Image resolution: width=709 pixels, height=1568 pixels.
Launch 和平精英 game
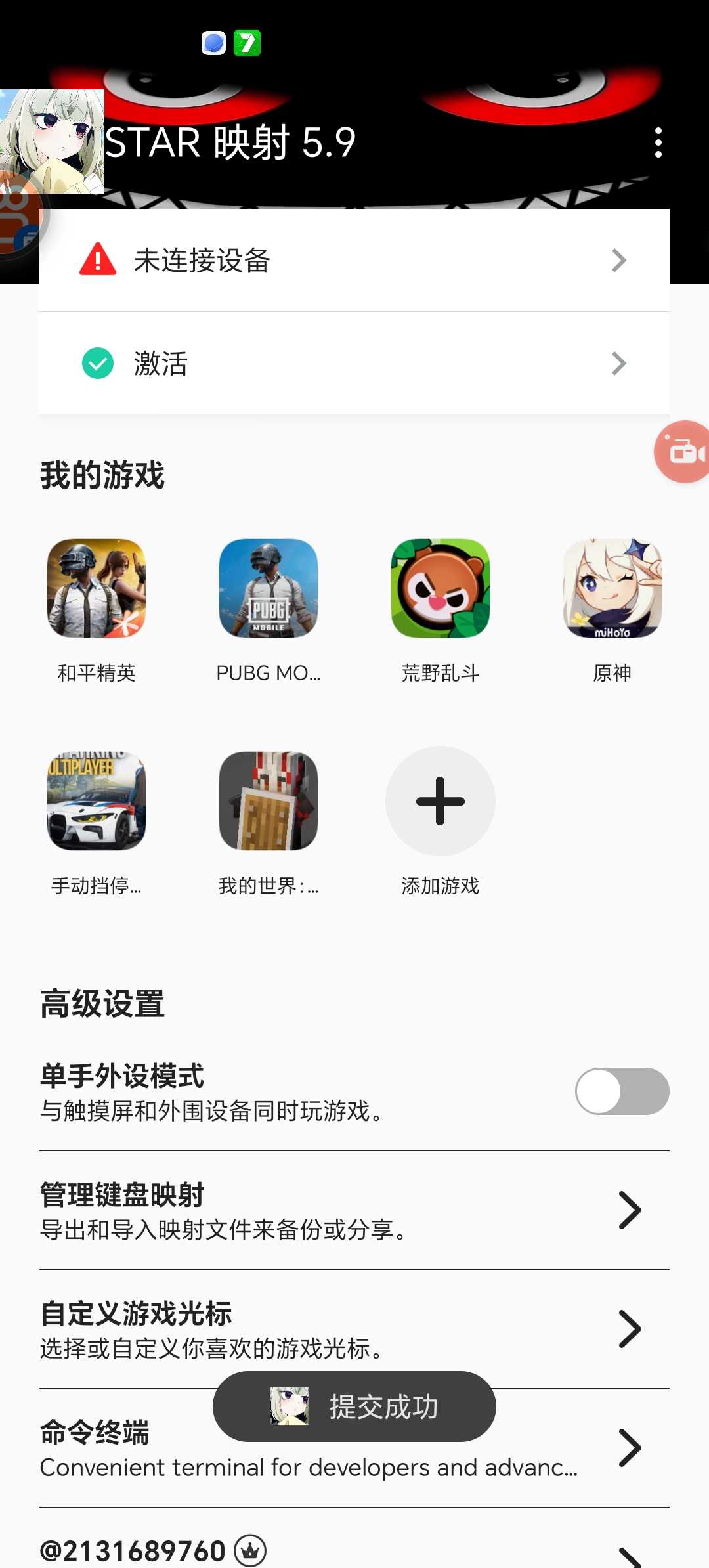click(x=97, y=589)
